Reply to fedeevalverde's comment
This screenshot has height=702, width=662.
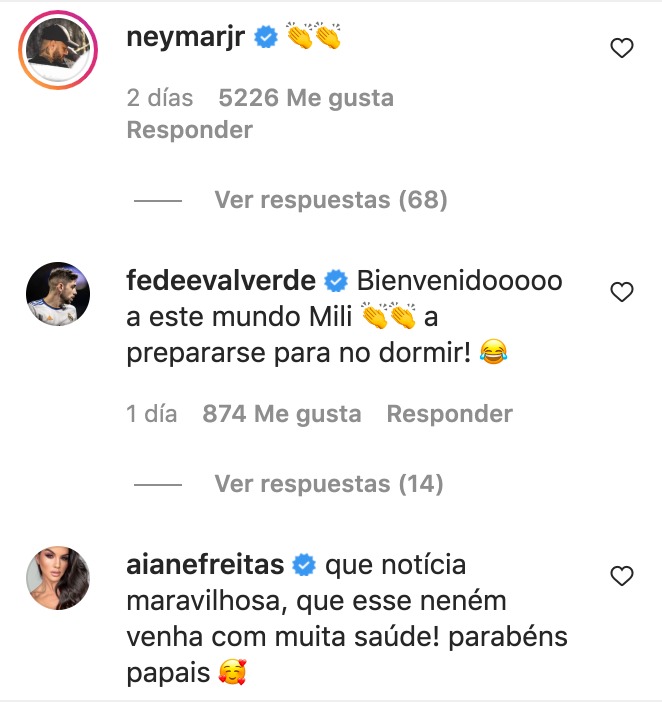[x=449, y=414]
